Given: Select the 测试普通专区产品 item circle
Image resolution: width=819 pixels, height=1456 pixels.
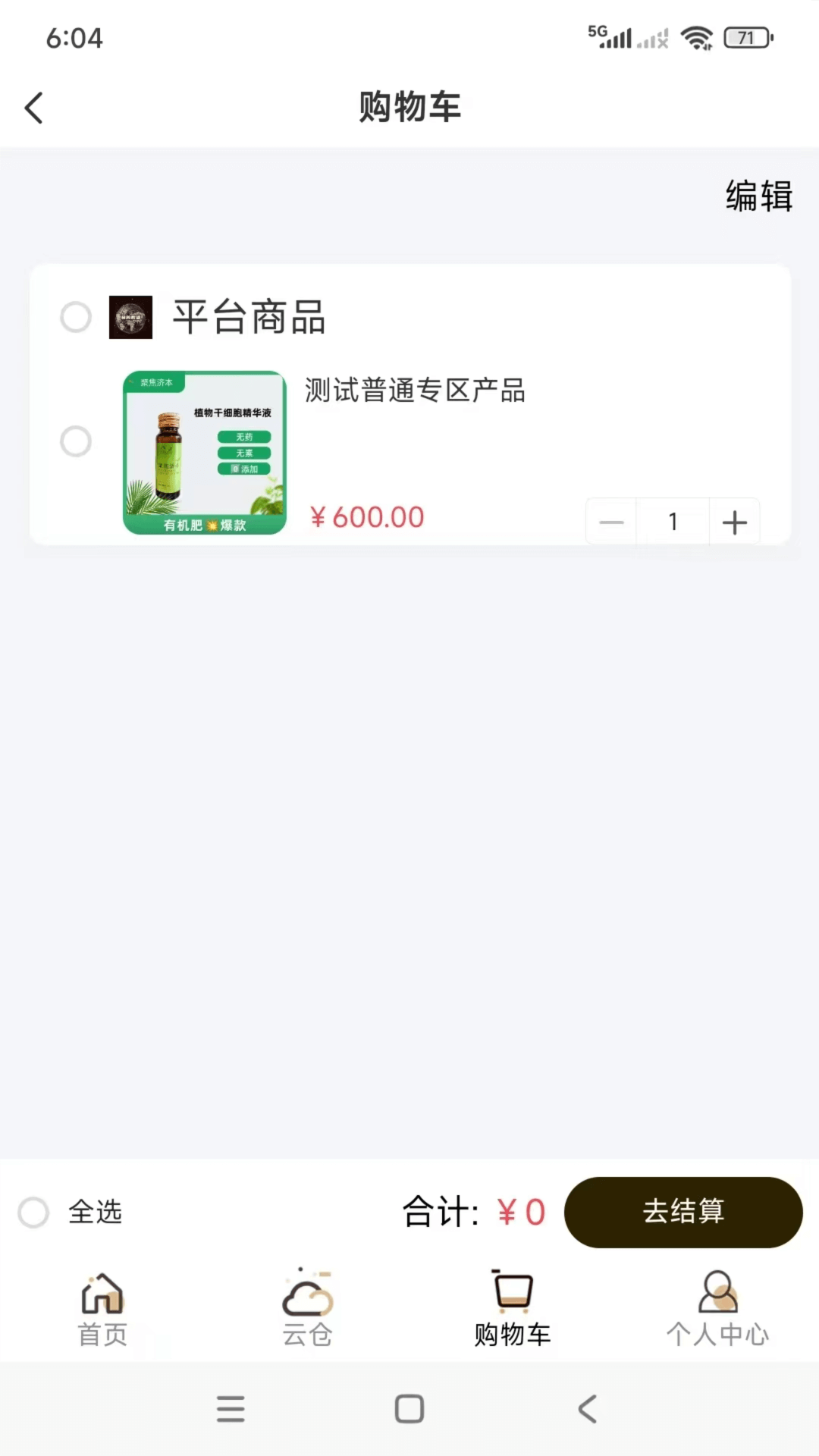Looking at the screenshot, I should 76,441.
